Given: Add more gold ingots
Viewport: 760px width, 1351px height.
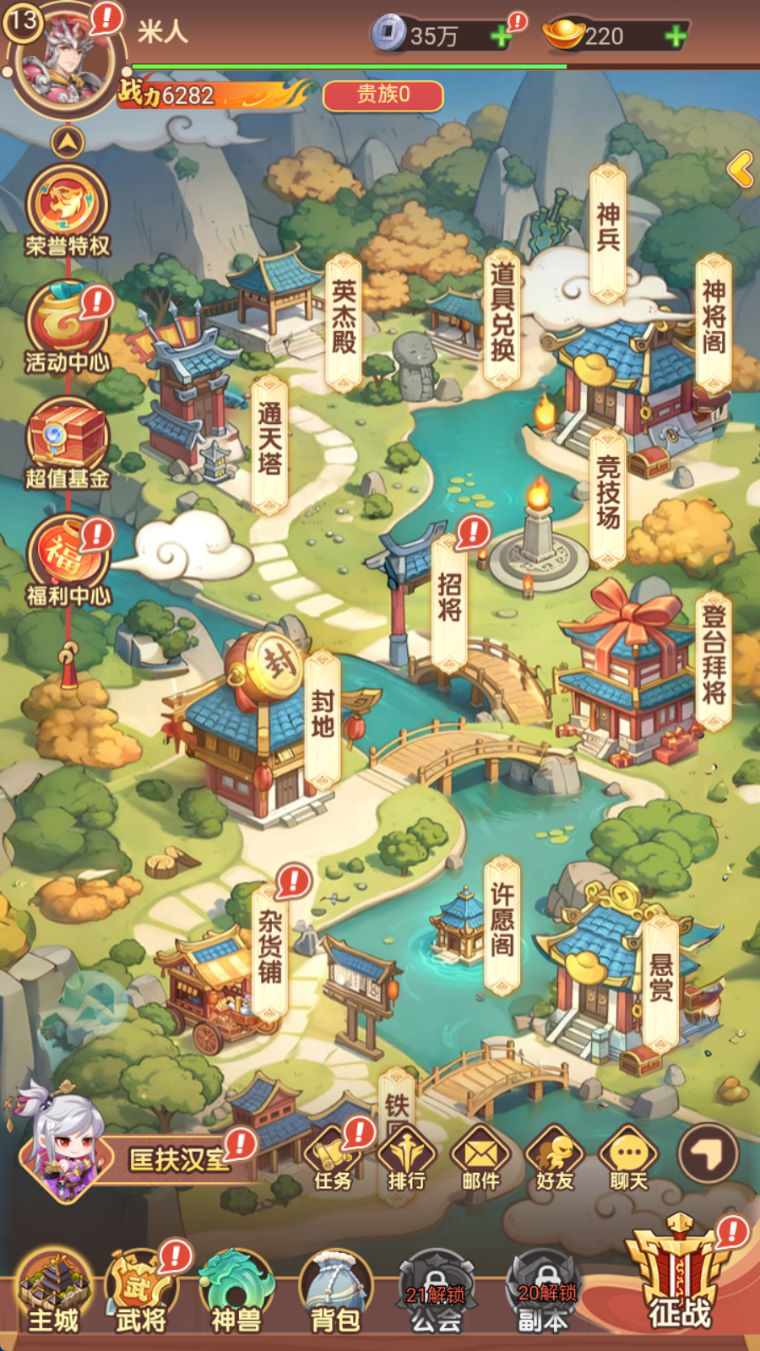Looking at the screenshot, I should (x=676, y=37).
